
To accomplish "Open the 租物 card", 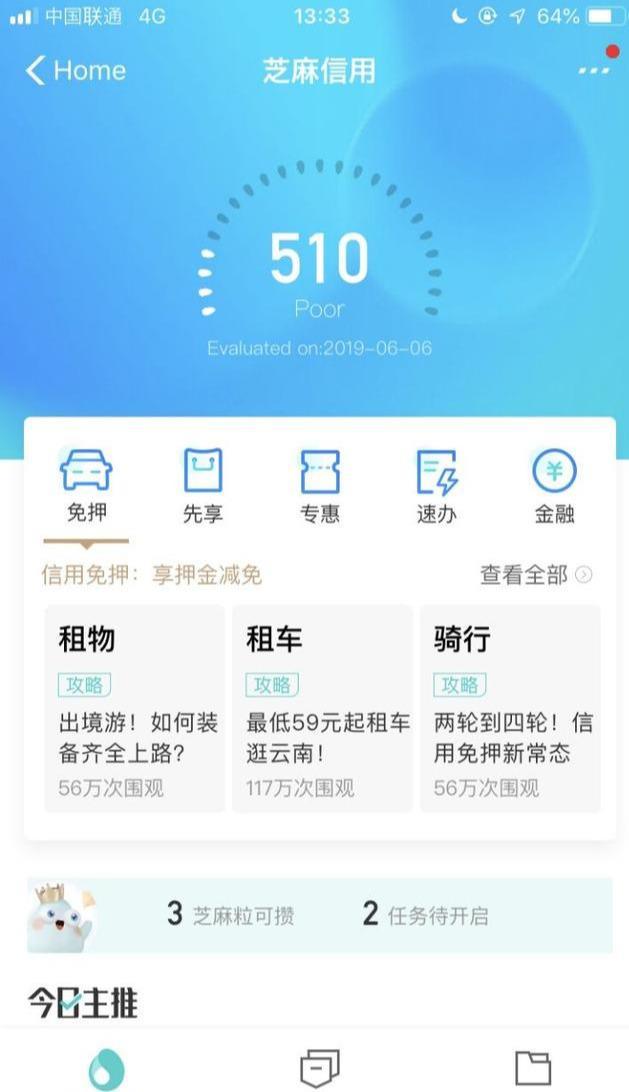I will pos(135,708).
